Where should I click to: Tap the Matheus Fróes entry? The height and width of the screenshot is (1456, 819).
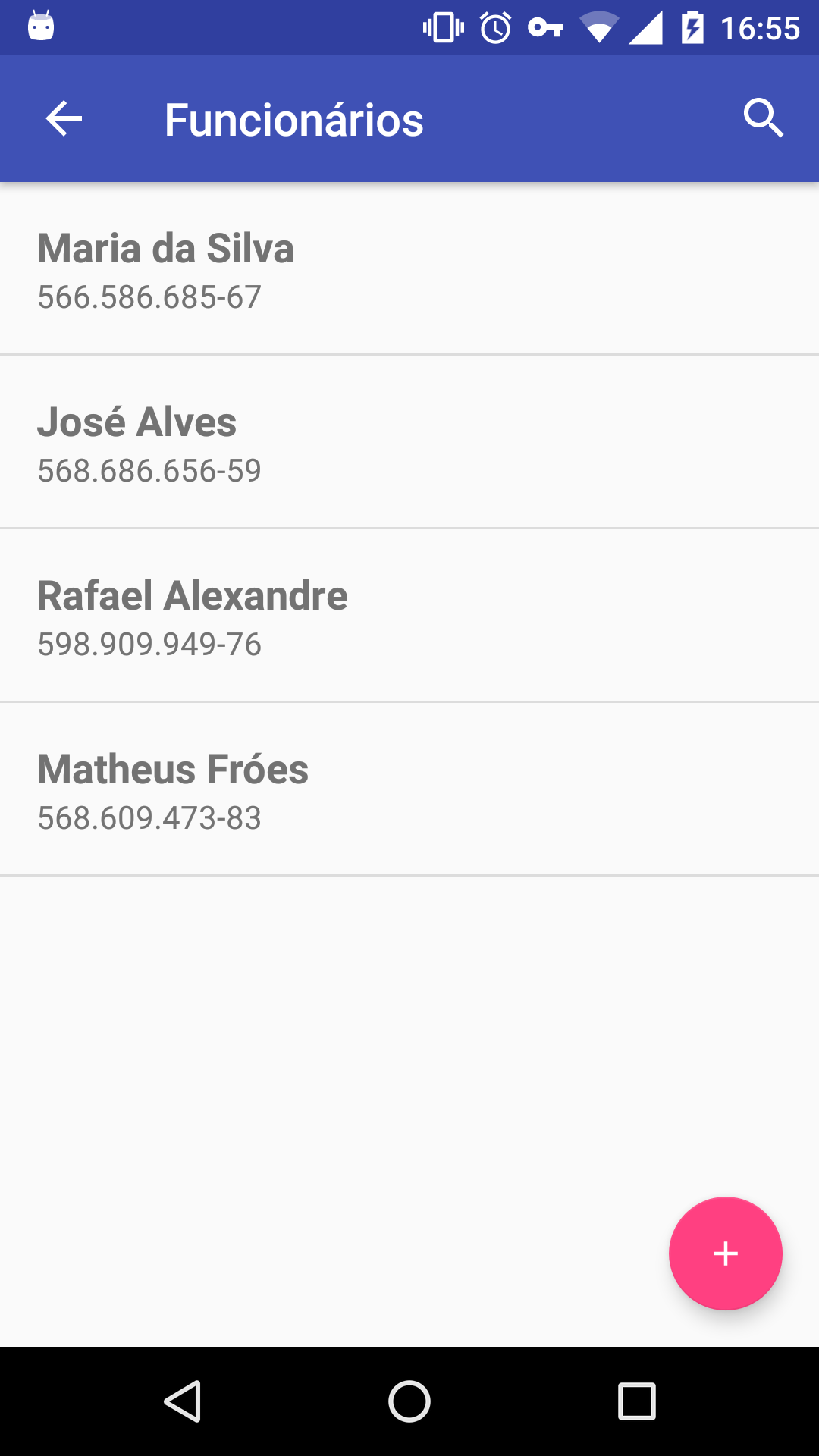click(409, 791)
